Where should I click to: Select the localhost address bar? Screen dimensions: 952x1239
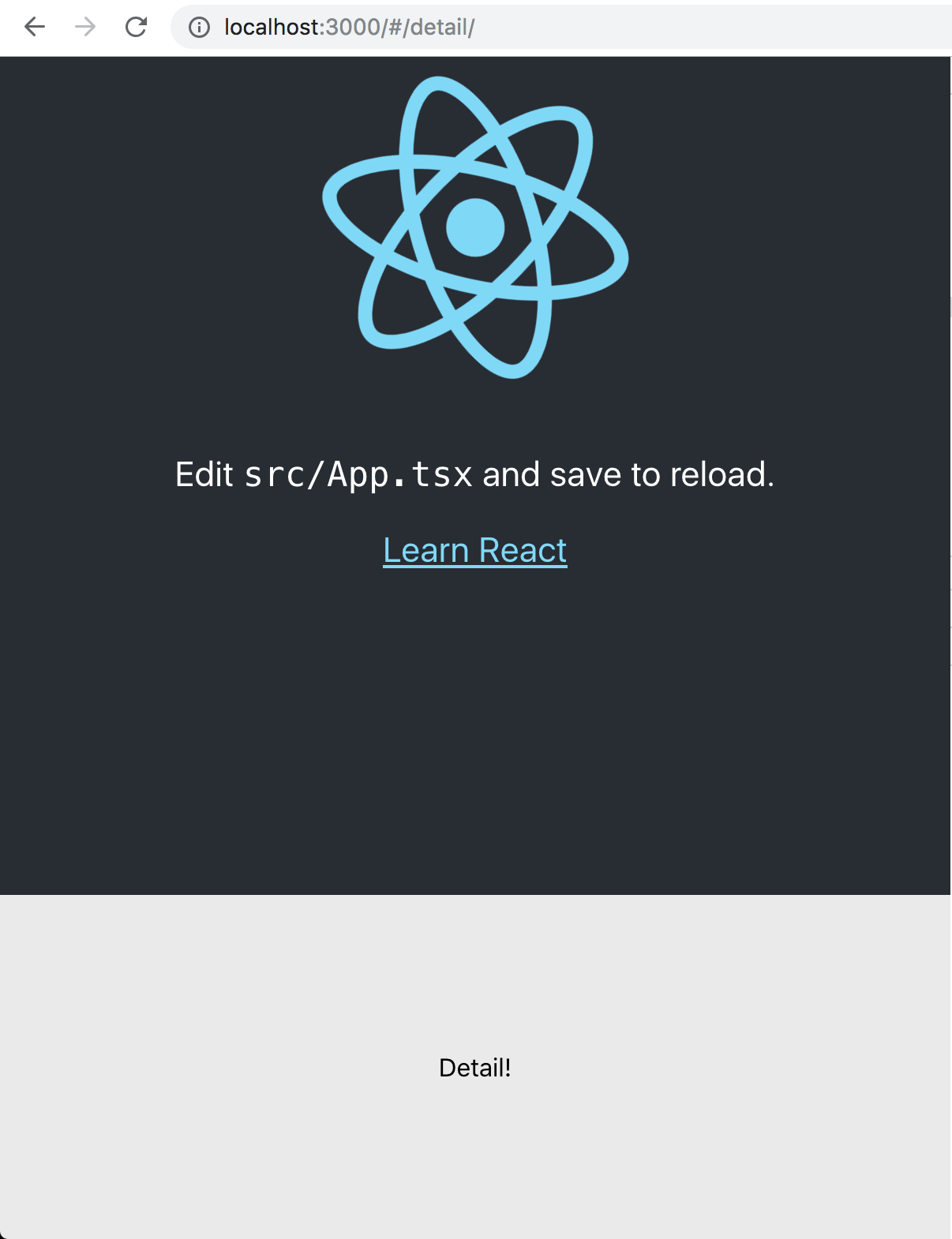553,28
